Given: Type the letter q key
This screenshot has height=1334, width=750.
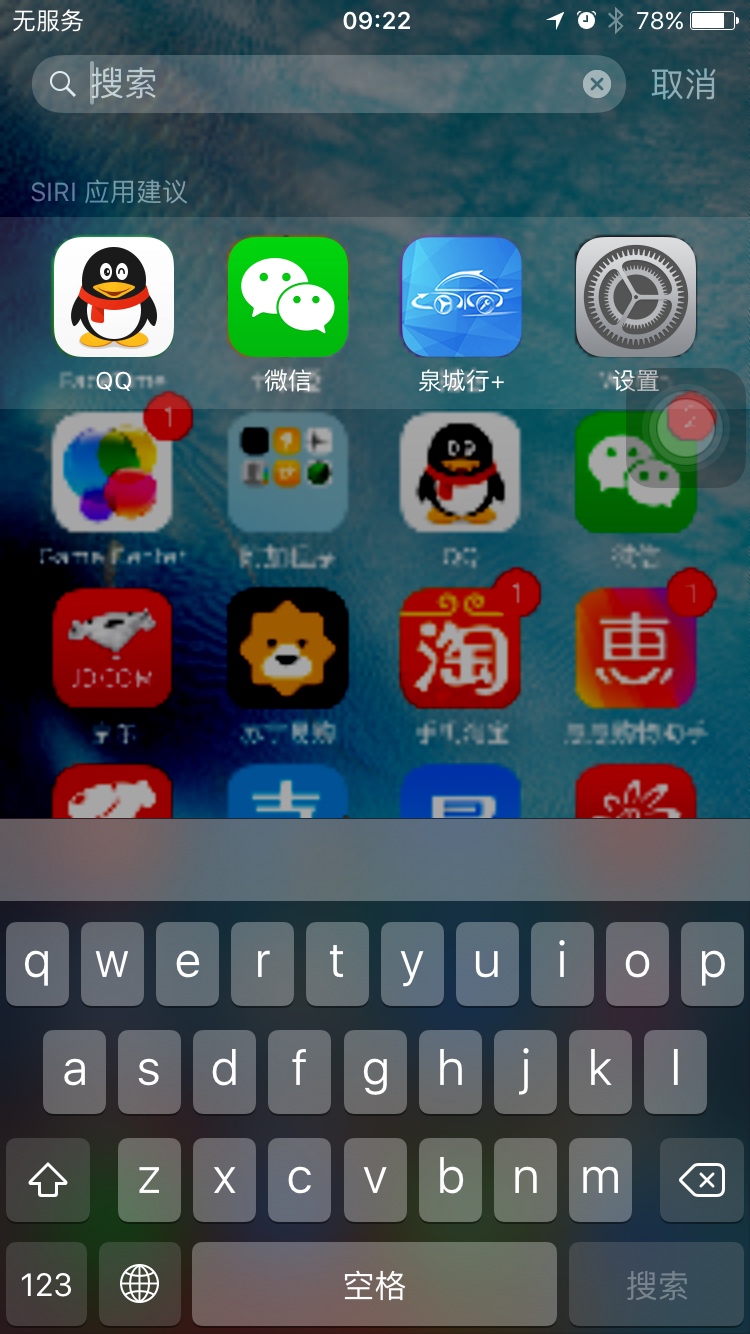Looking at the screenshot, I should (x=37, y=964).
